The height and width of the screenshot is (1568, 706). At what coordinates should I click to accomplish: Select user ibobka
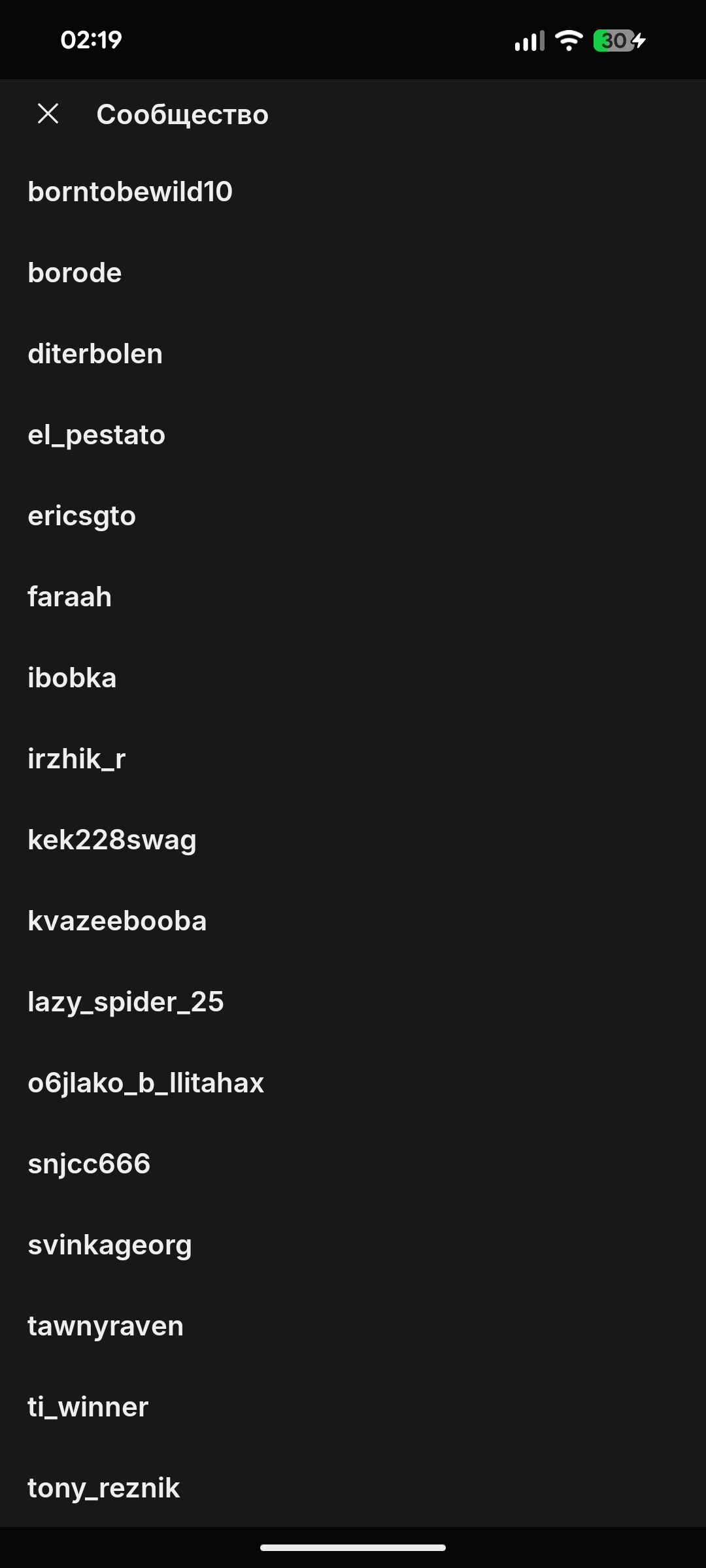72,678
